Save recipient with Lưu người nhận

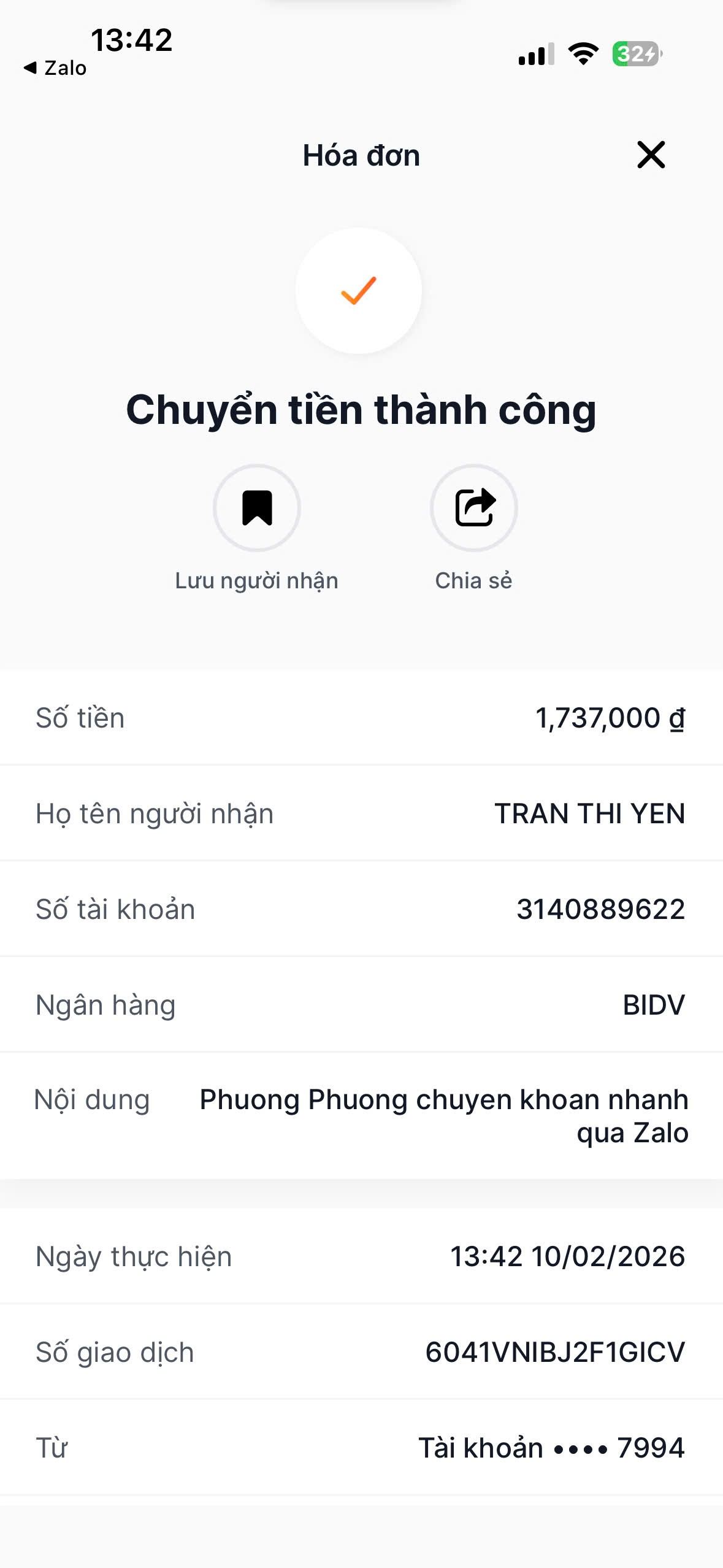(257, 508)
